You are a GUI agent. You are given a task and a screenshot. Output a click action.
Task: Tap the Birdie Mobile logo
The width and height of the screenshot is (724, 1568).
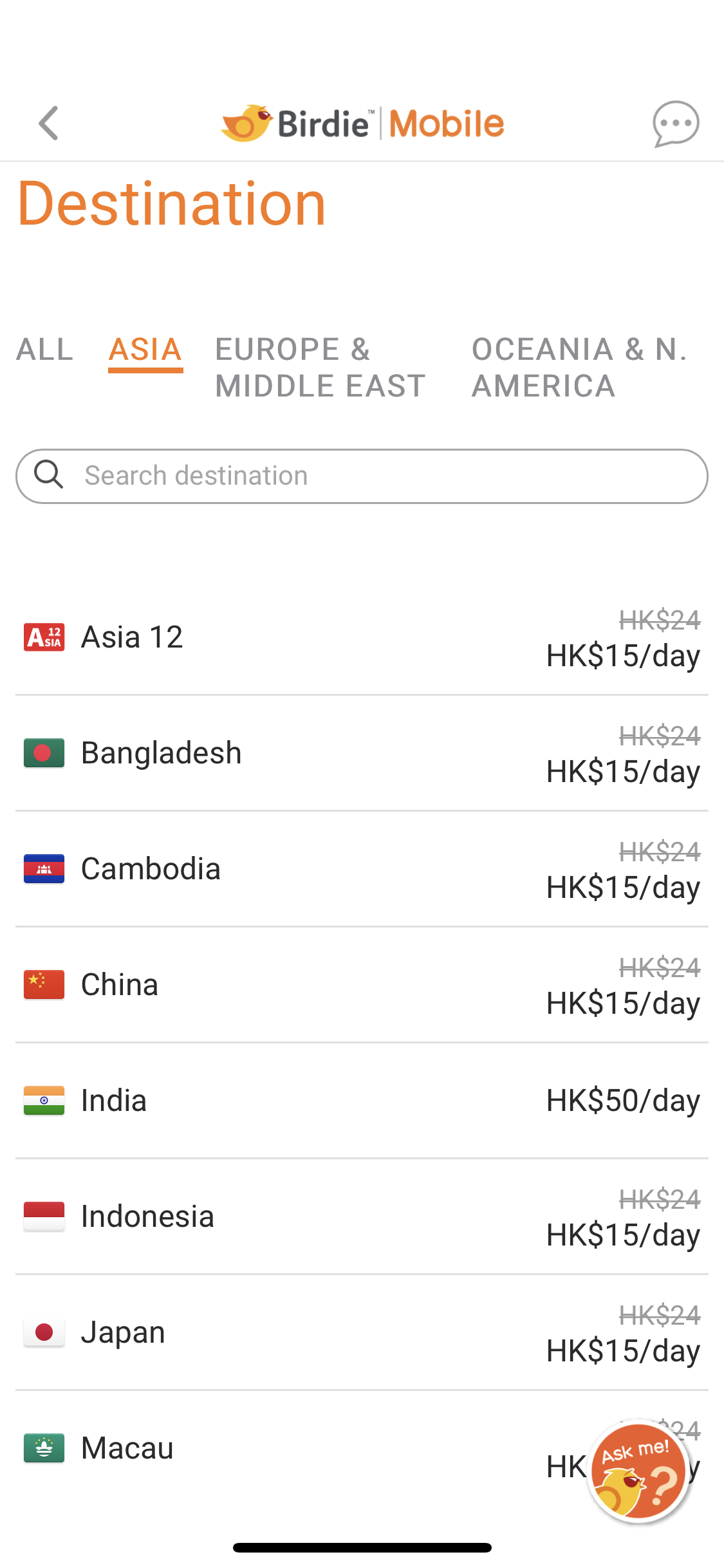[362, 122]
